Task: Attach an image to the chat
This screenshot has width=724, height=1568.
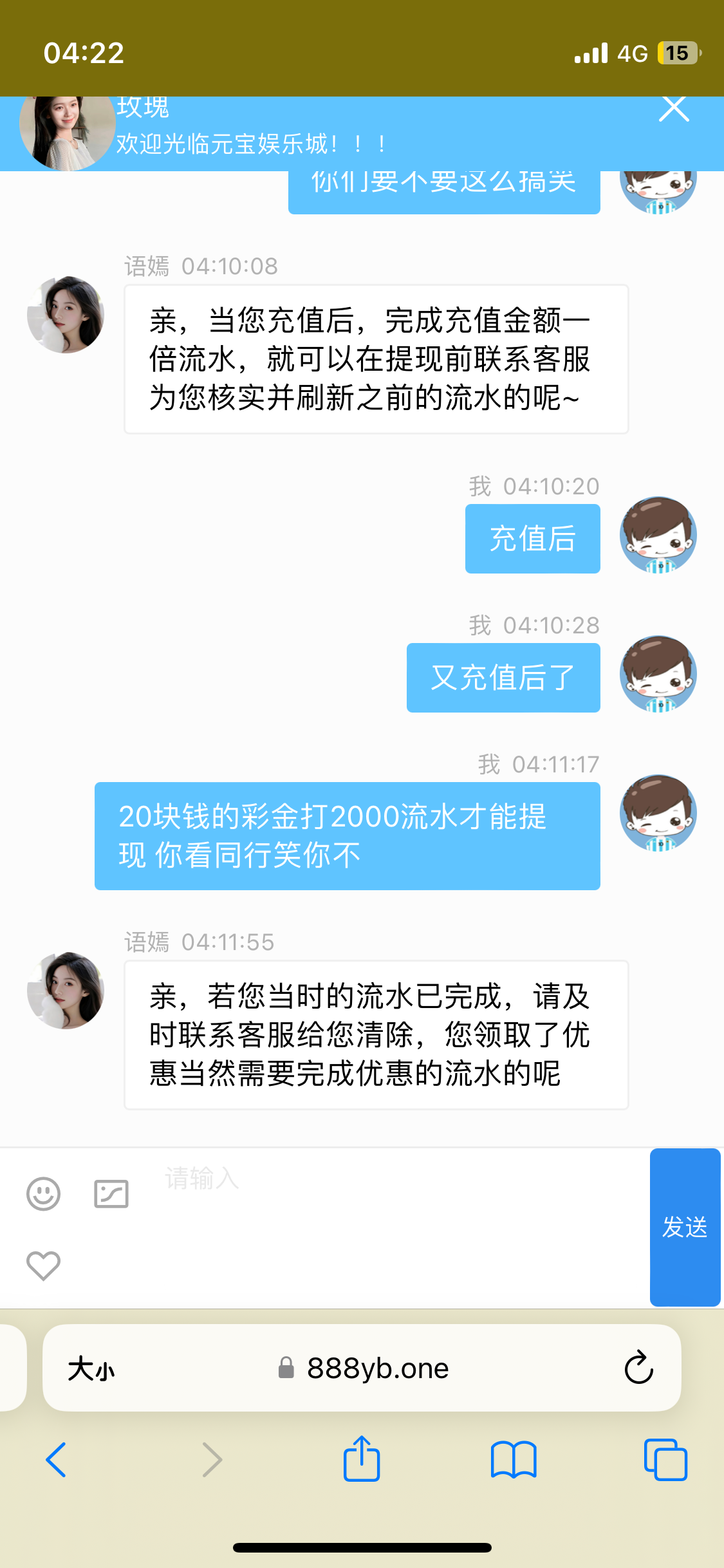Action: coord(111,1195)
